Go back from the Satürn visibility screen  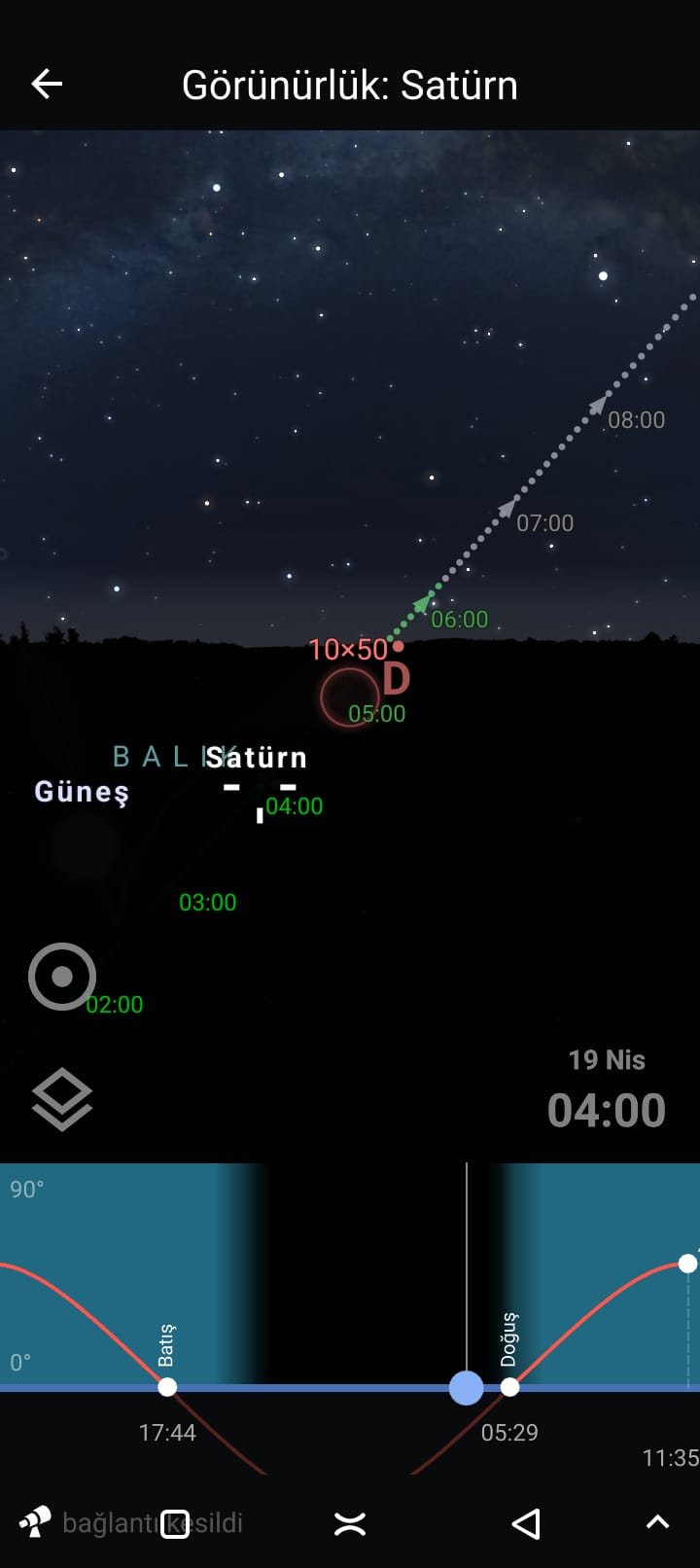[47, 85]
